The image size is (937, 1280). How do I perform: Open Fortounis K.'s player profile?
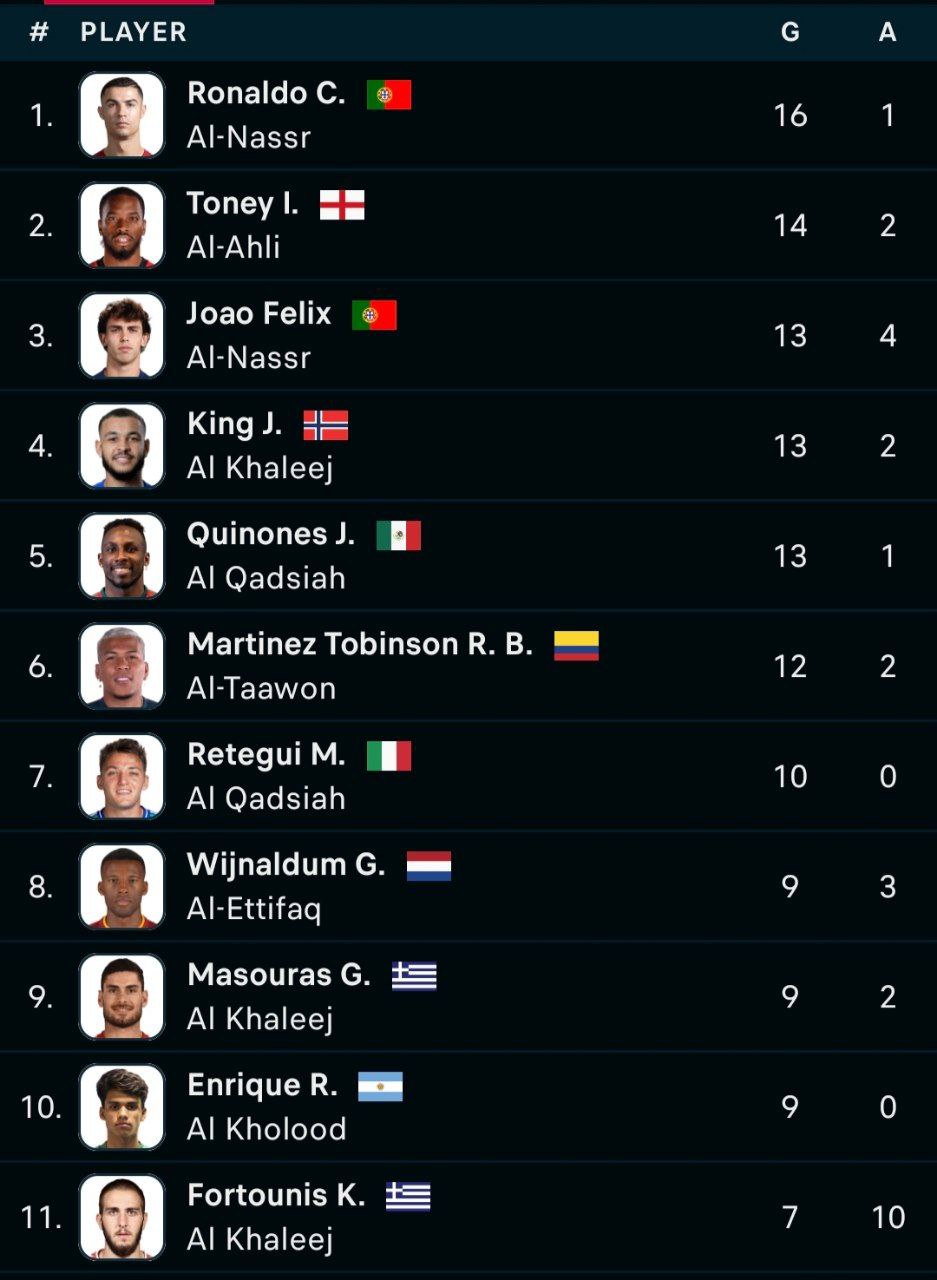point(276,1195)
